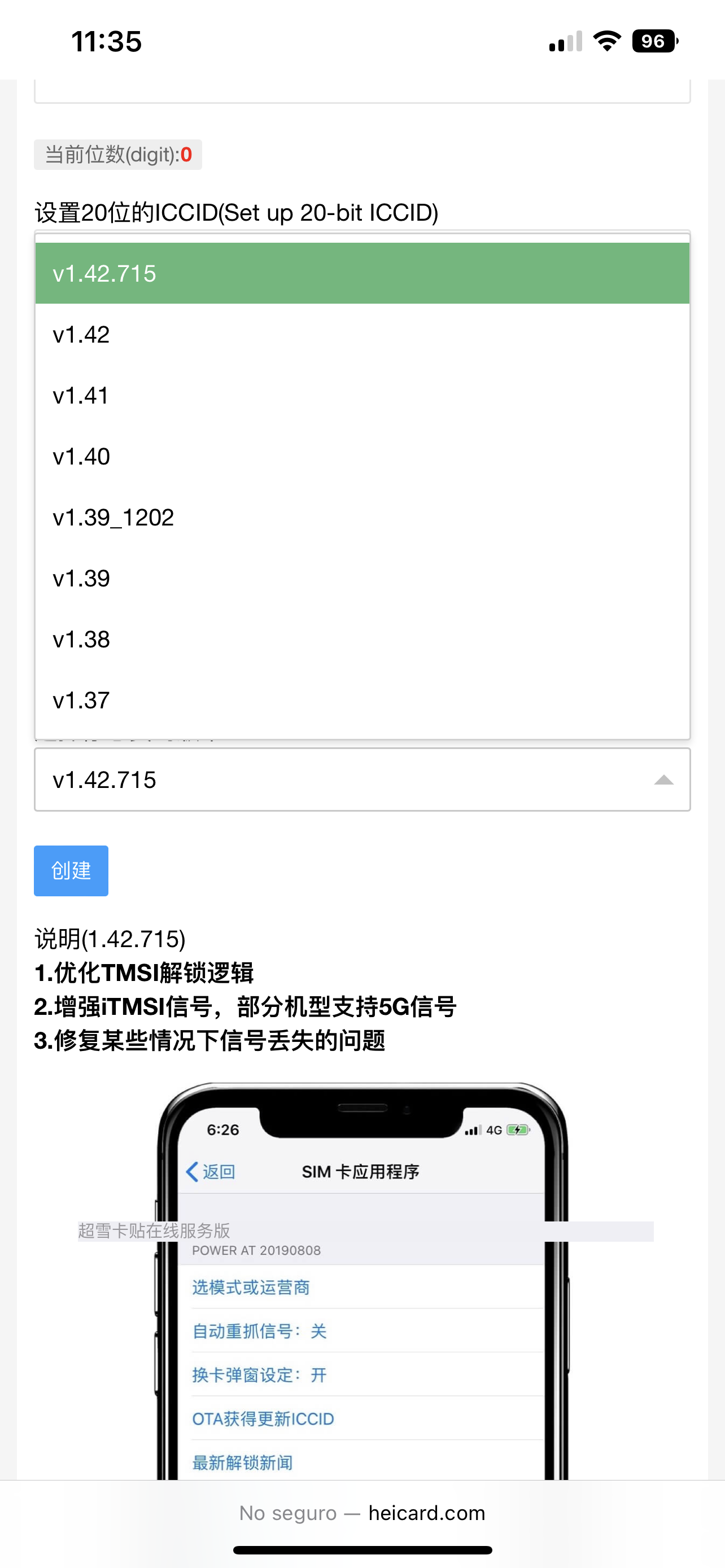Open the heicard.com address bar

click(x=362, y=1513)
